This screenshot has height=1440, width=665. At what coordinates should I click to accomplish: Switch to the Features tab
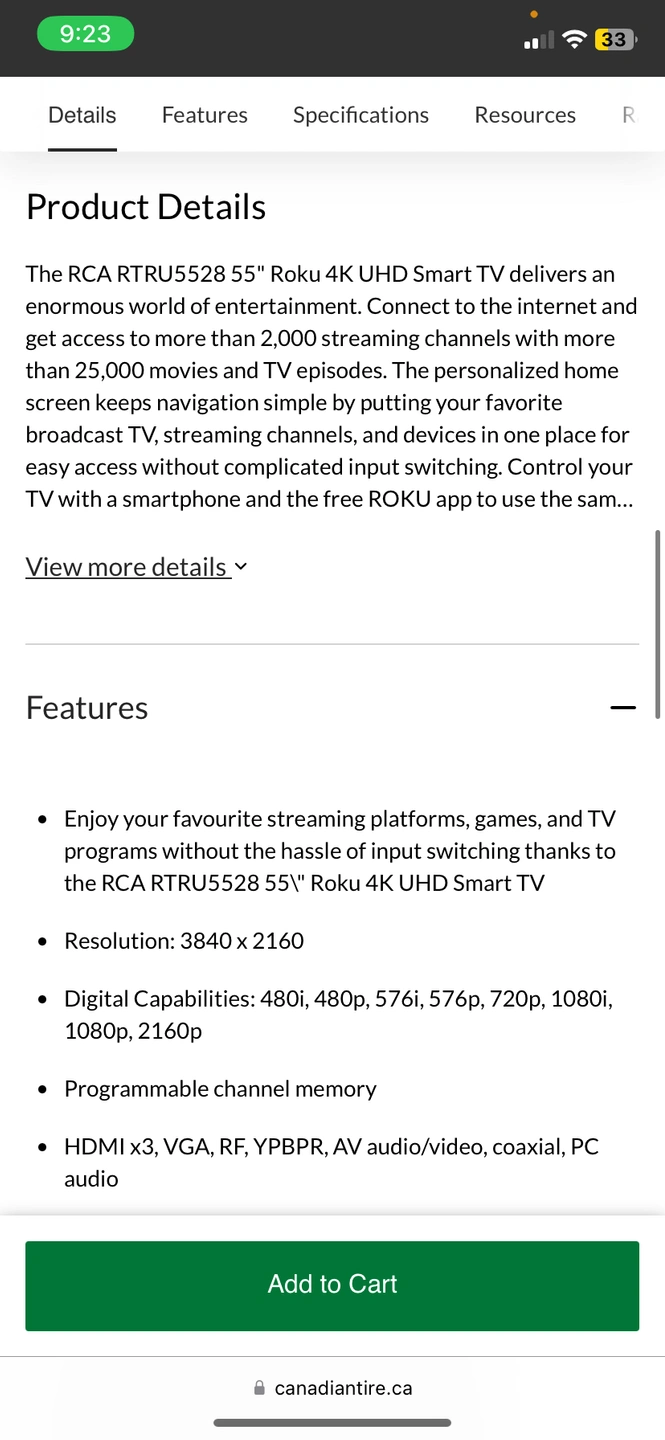click(204, 115)
